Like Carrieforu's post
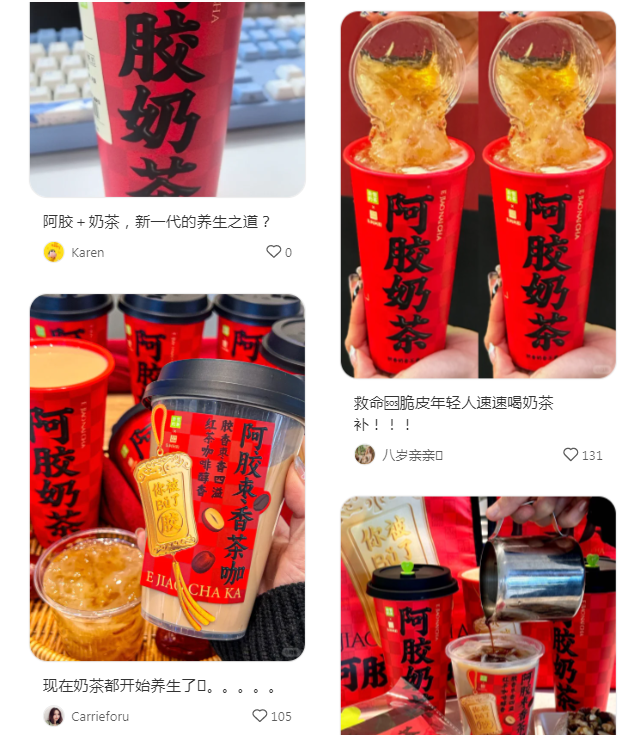Viewport: 638px width, 735px height. (259, 716)
